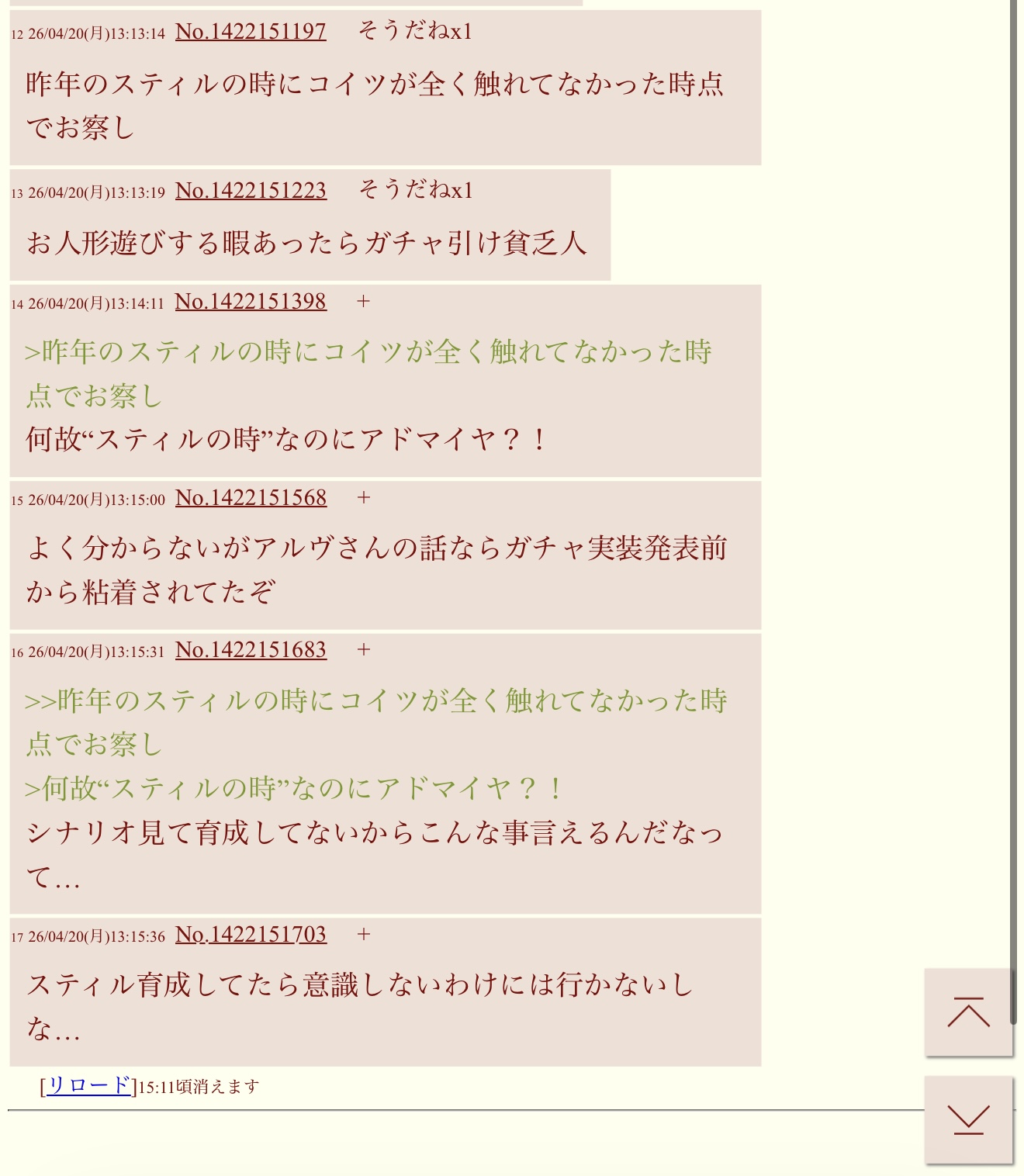The height and width of the screenshot is (1176, 1024).
Task: Tap the plus beside No.1422151683
Action: (x=363, y=650)
